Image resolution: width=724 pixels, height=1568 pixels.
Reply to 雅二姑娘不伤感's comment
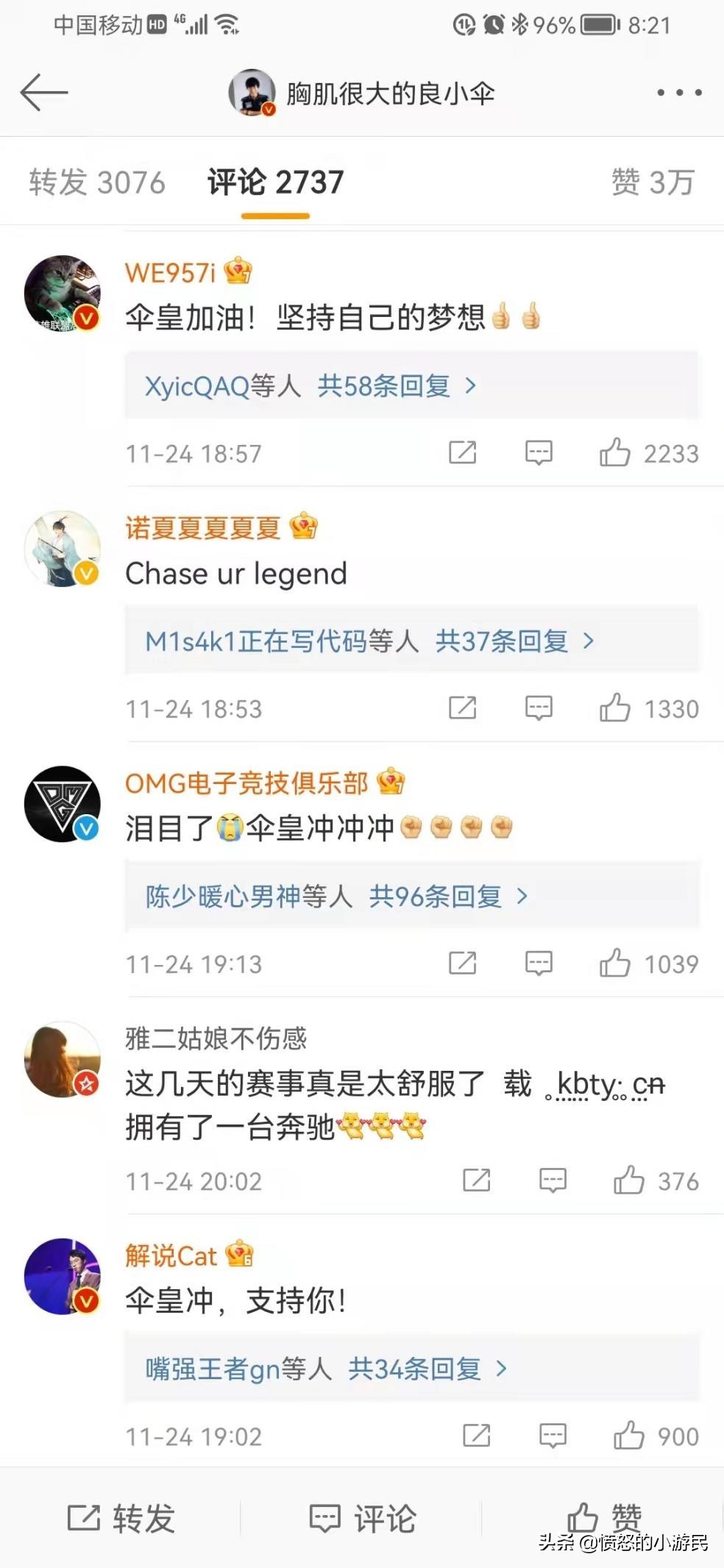(553, 1180)
